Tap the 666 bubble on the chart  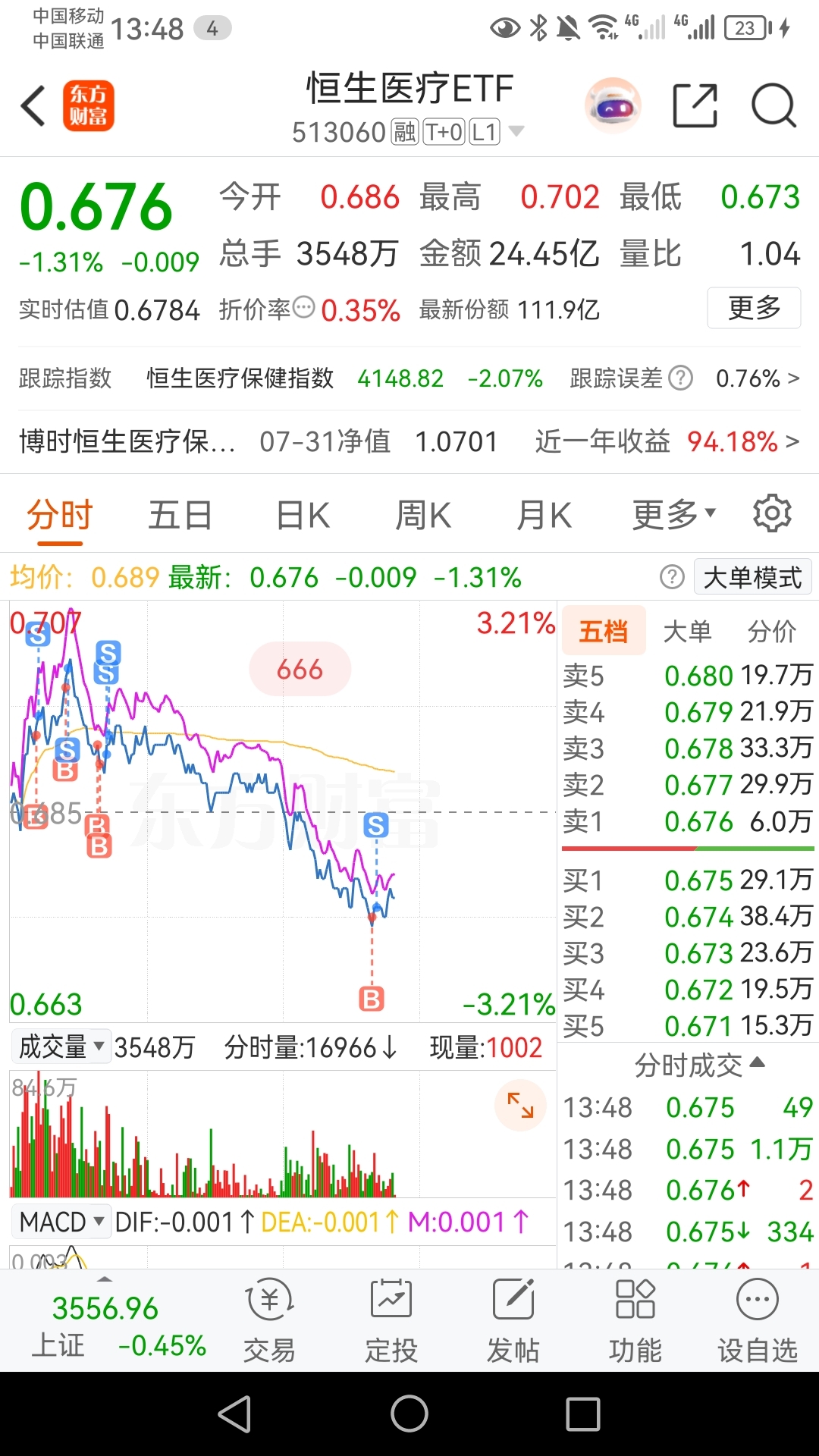[300, 669]
